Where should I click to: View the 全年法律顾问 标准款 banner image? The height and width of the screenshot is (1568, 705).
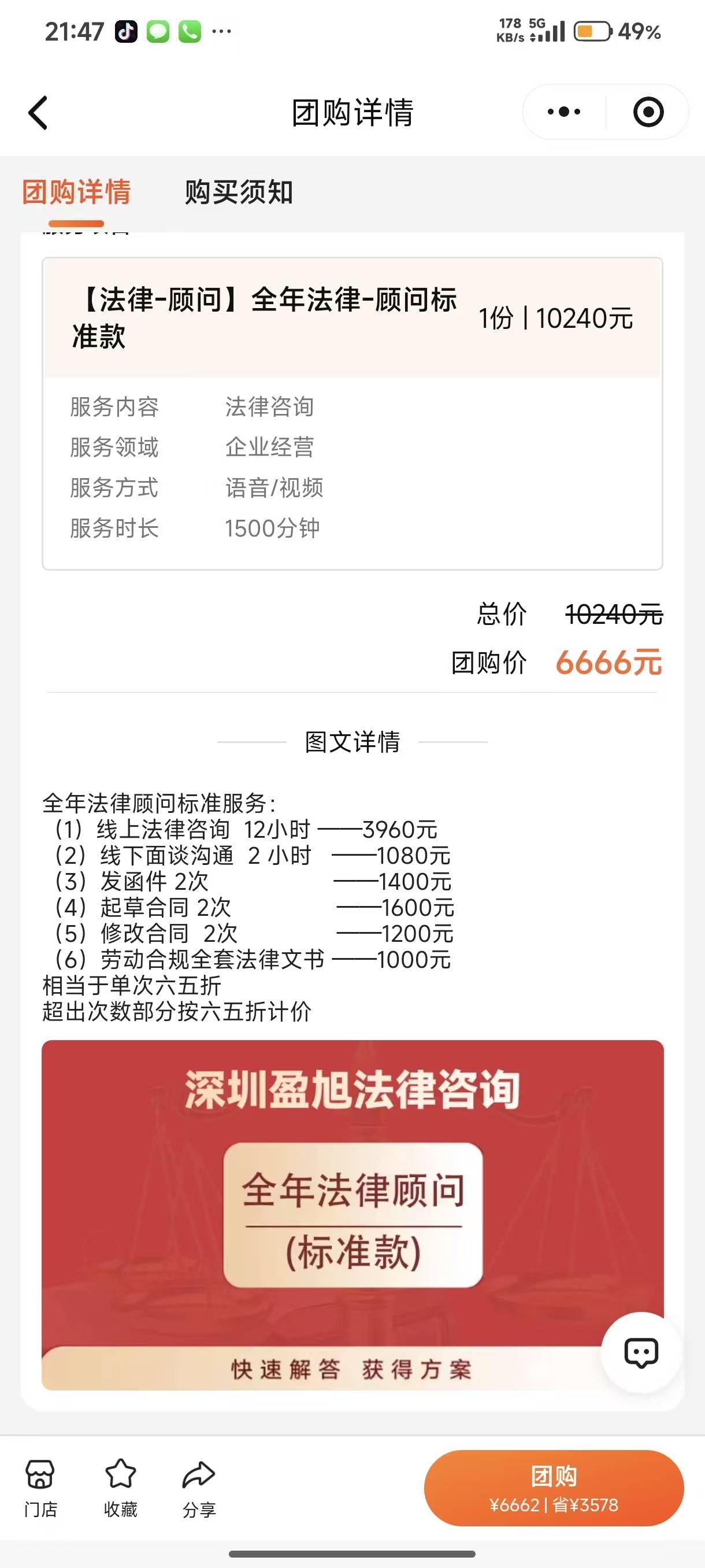point(352,1214)
